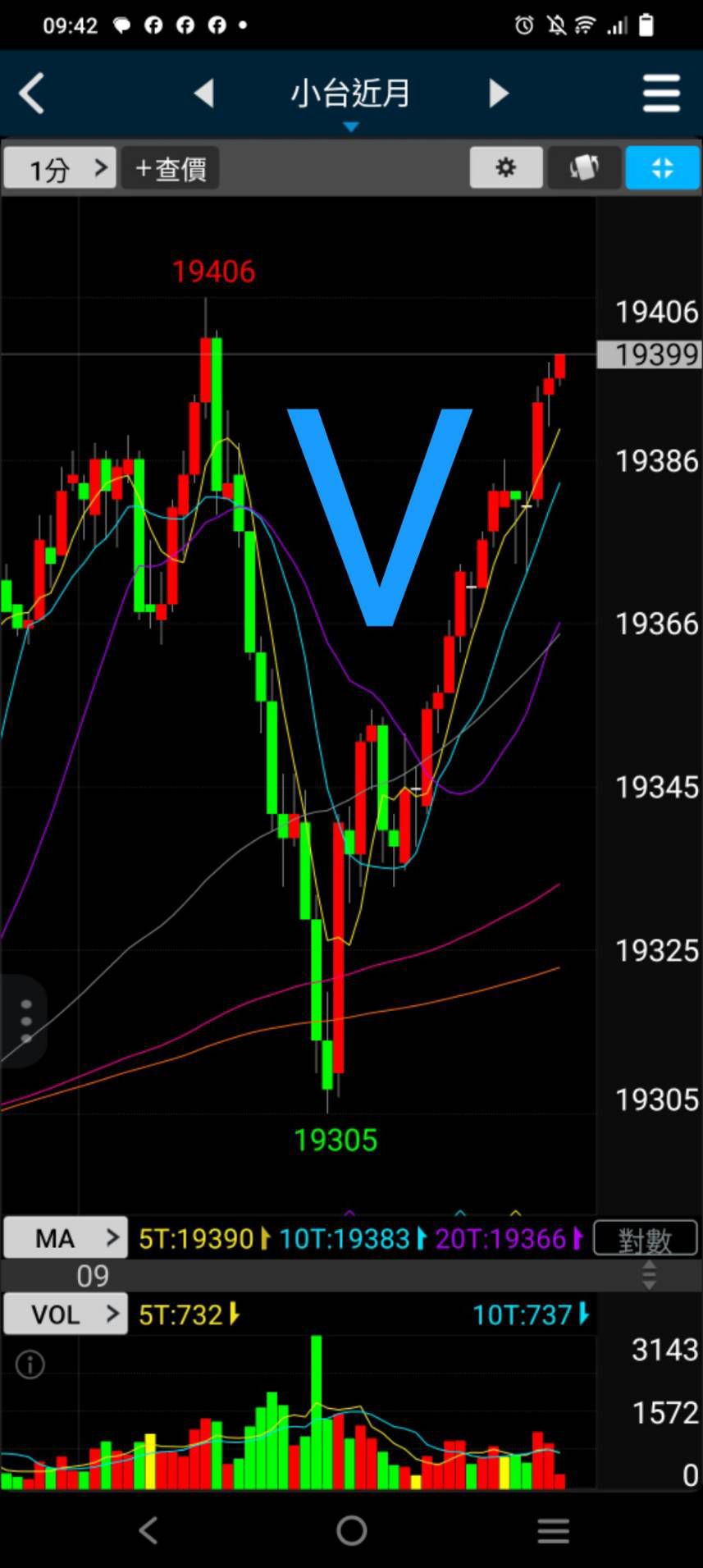Change the MA indicator type
The height and width of the screenshot is (1568, 703).
point(66,1237)
